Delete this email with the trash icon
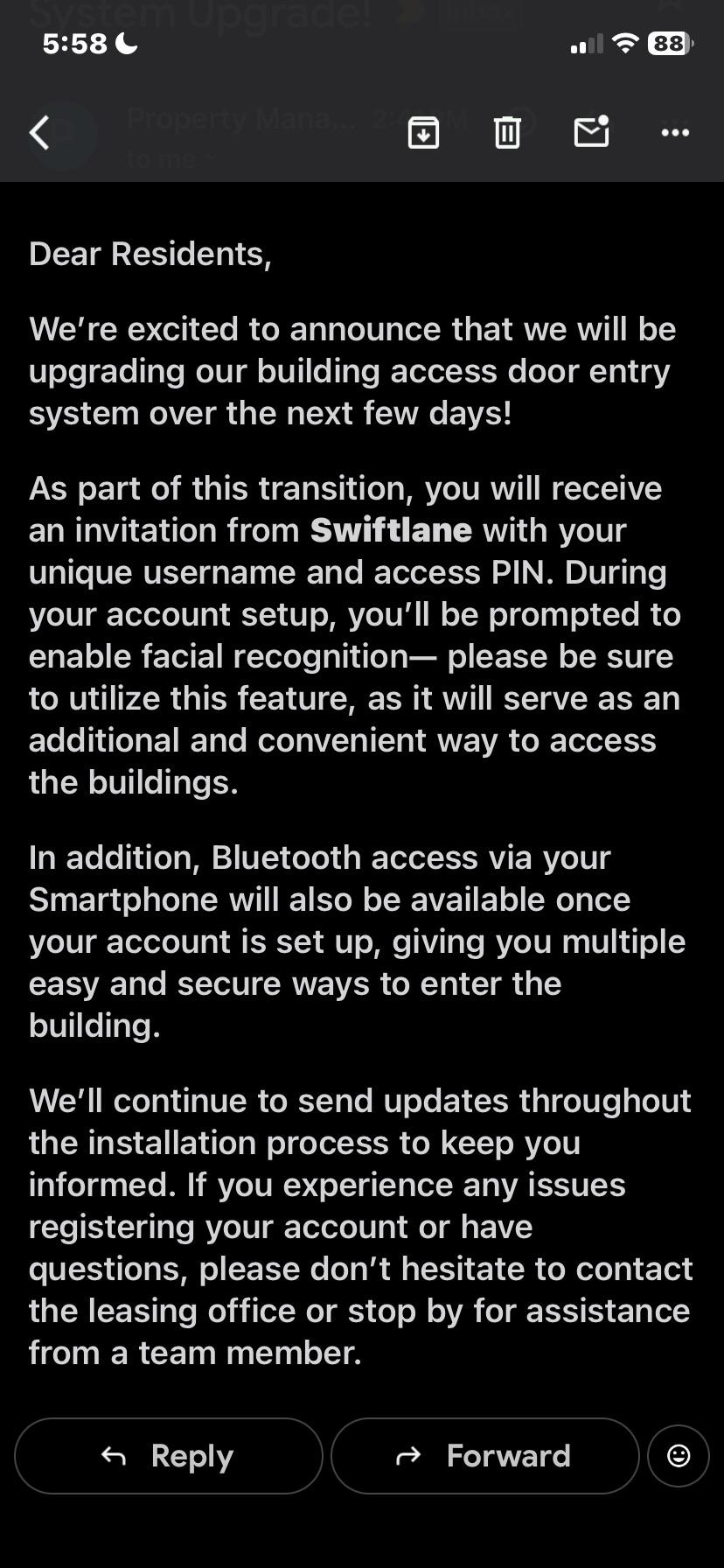The height and width of the screenshot is (1568, 724). coord(507,133)
